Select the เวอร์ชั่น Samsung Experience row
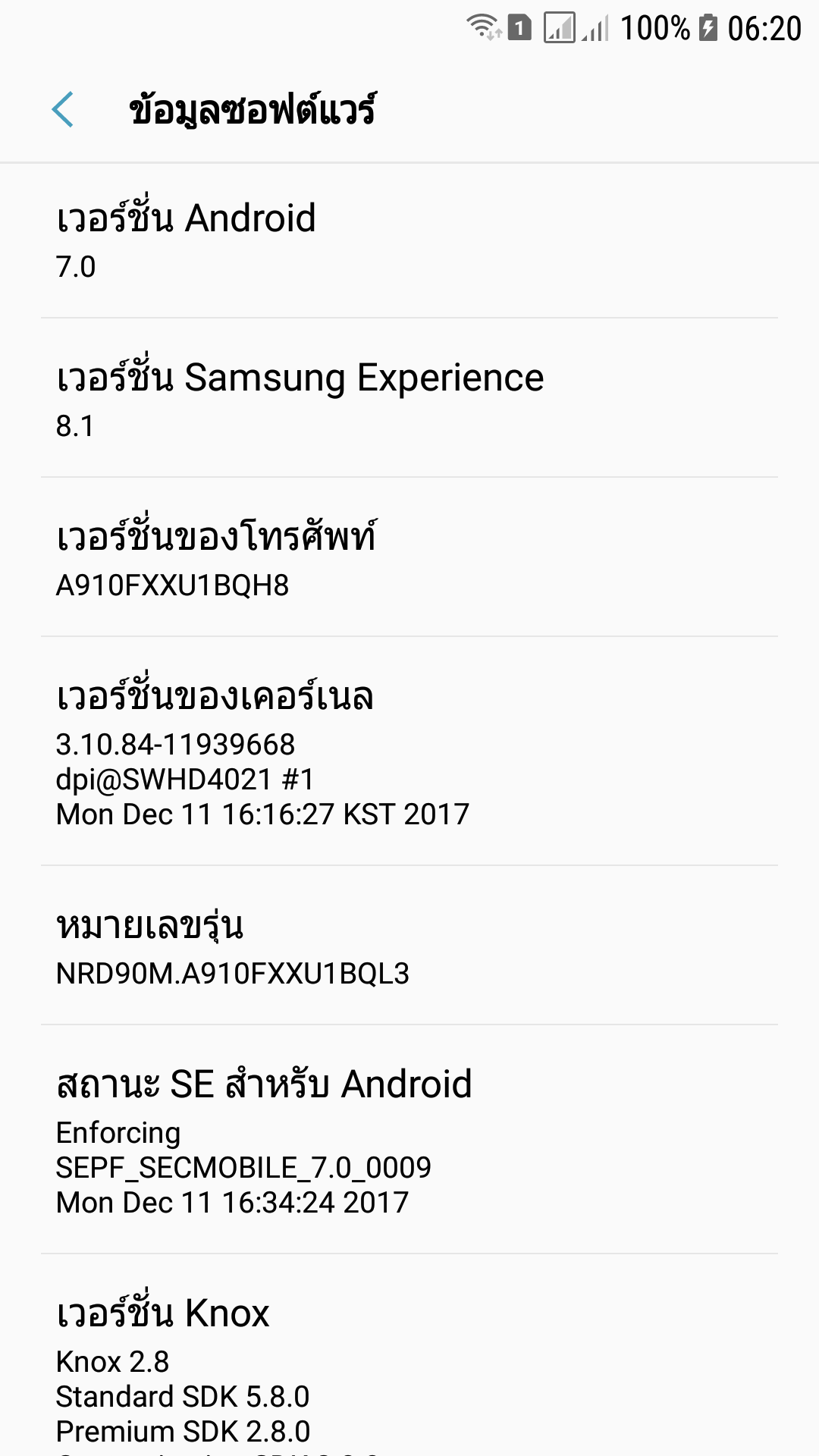The height and width of the screenshot is (1456, 819). pos(409,399)
